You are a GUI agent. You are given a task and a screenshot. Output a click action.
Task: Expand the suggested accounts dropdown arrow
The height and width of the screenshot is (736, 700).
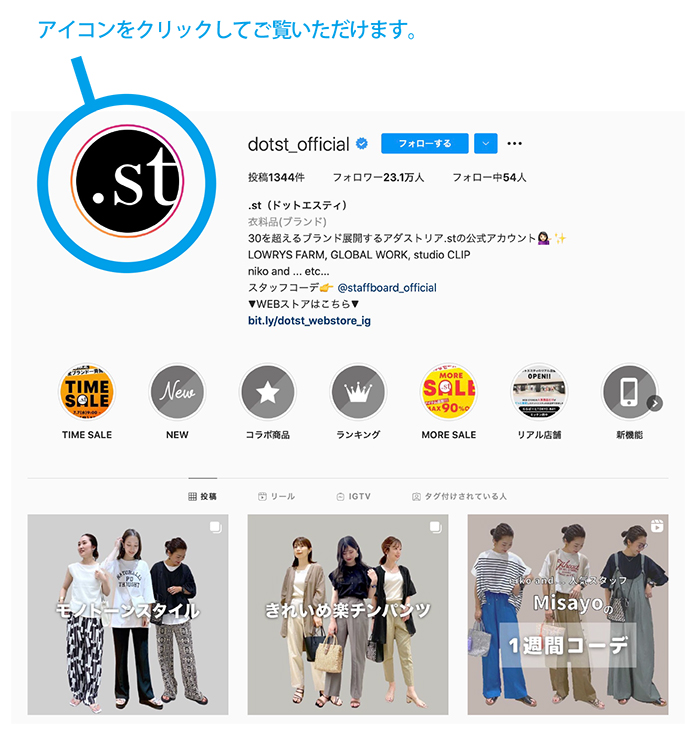pos(485,144)
